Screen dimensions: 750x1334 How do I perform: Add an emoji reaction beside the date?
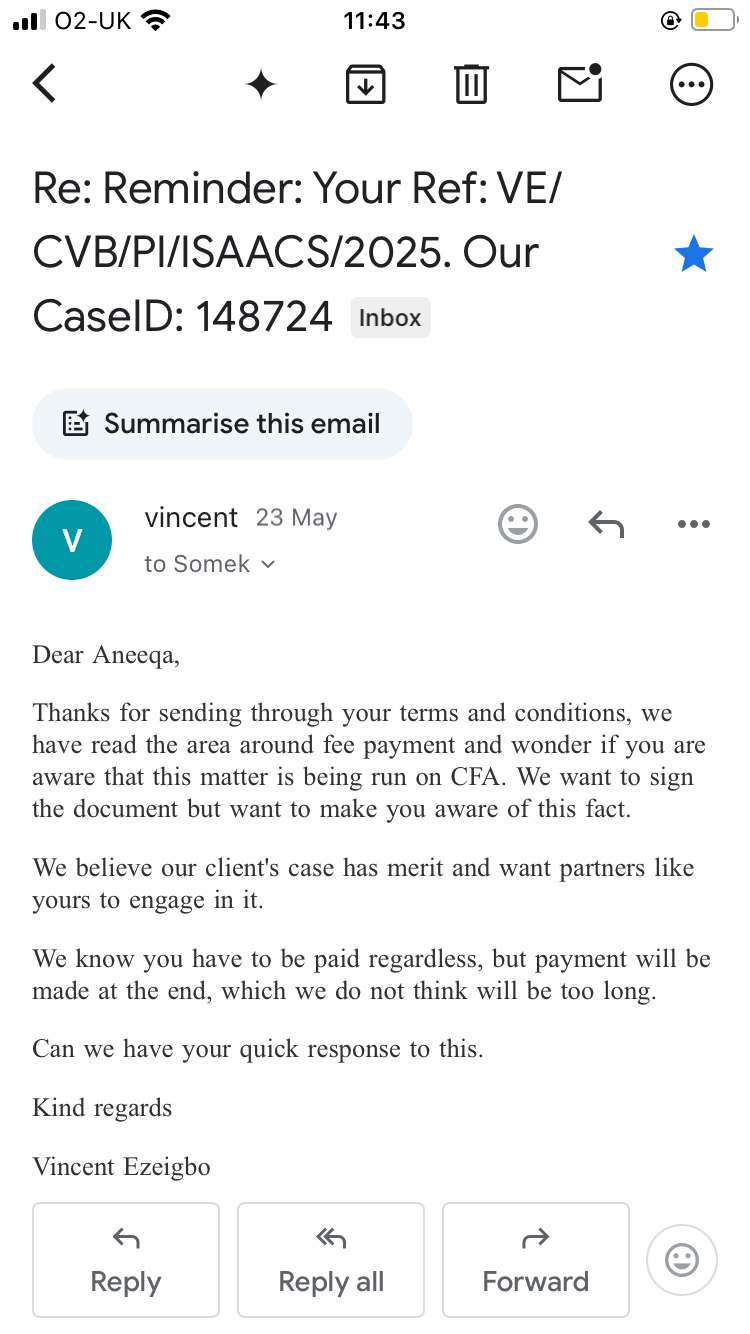coord(518,524)
